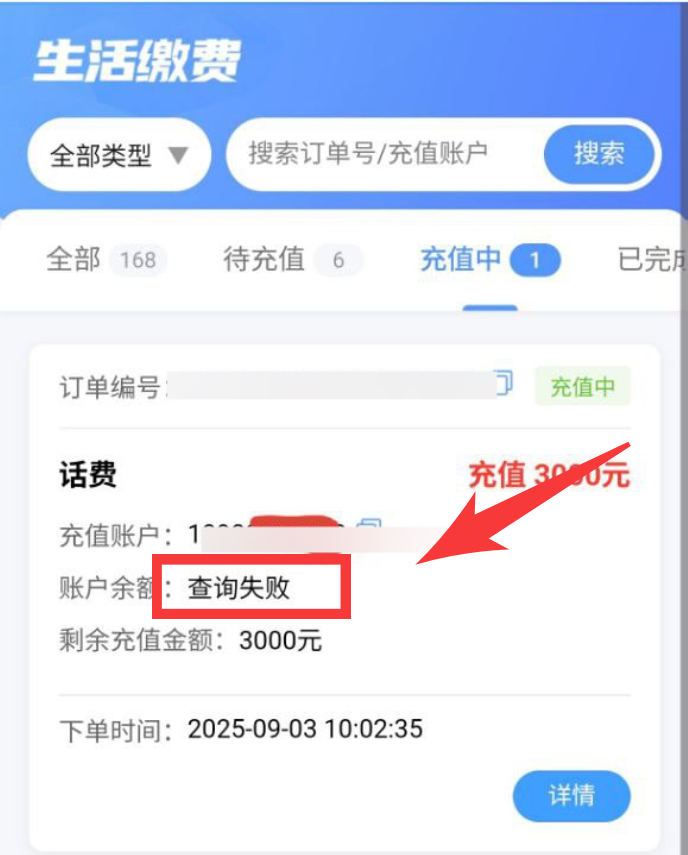Screen dimensions: 688x855
Task: Select the 充值中 tab
Action: pos(489,260)
